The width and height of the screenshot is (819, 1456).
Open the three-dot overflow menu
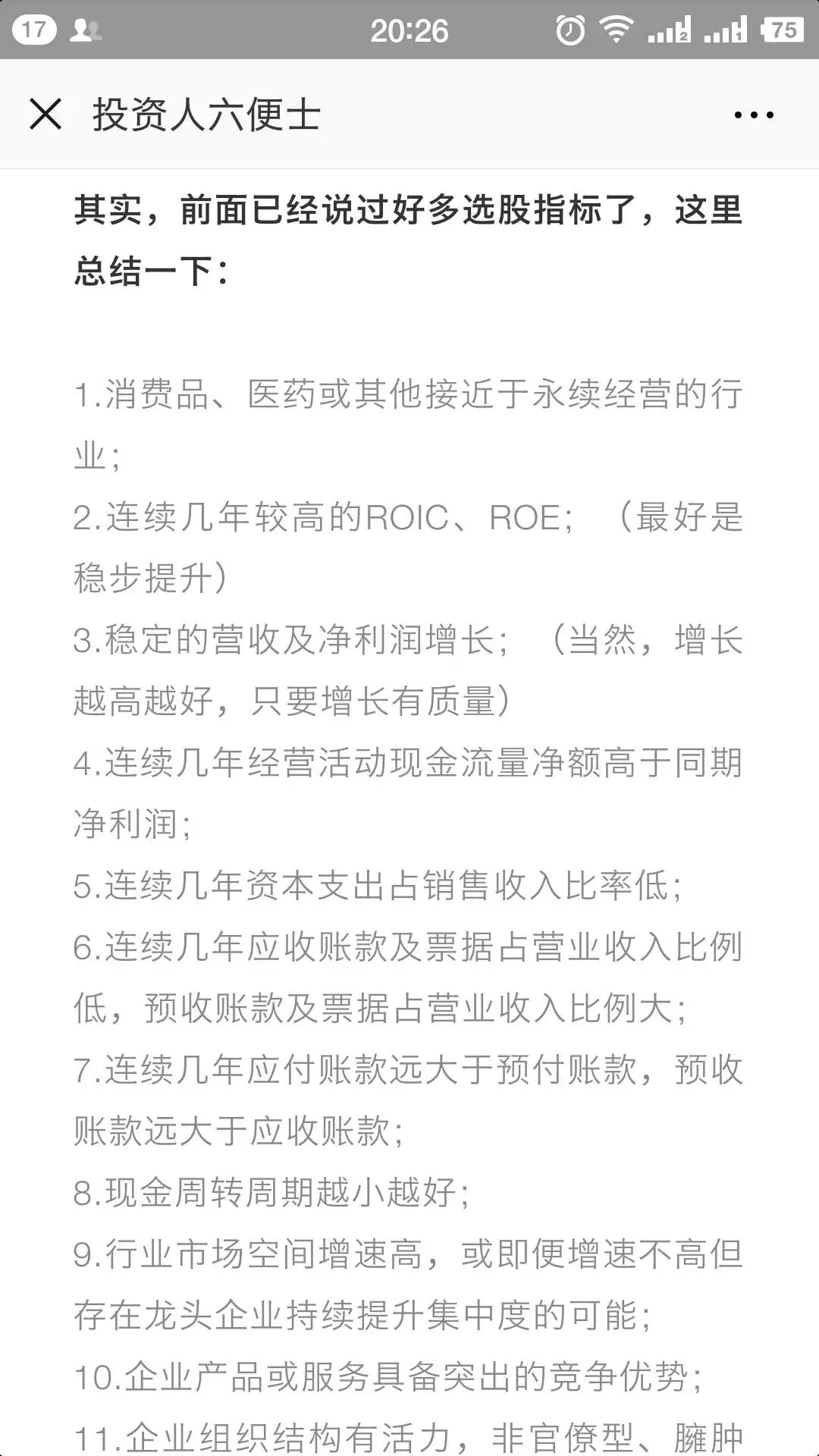754,115
